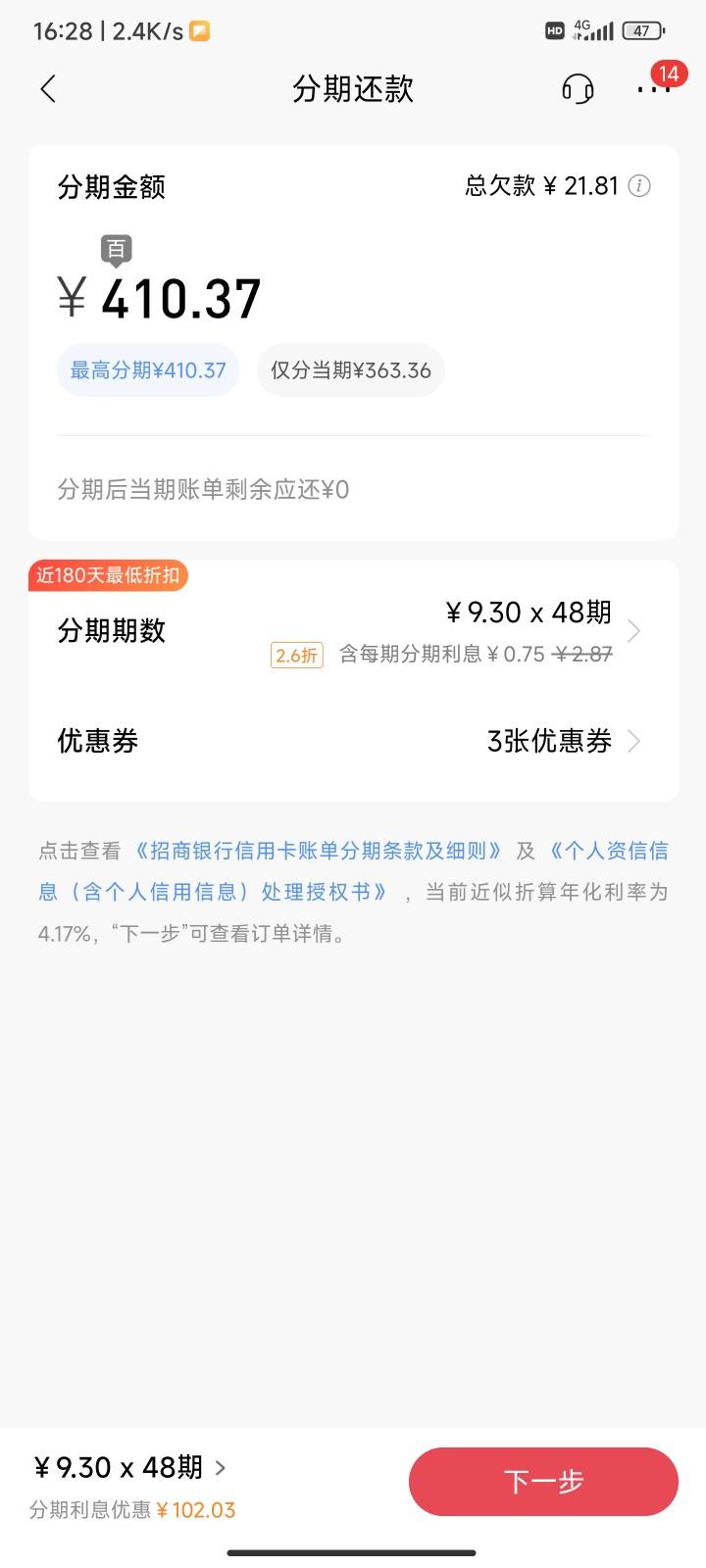This screenshot has width=706, height=1568.
Task: Open the 优惠券 row with 3张优惠券
Action: (353, 741)
